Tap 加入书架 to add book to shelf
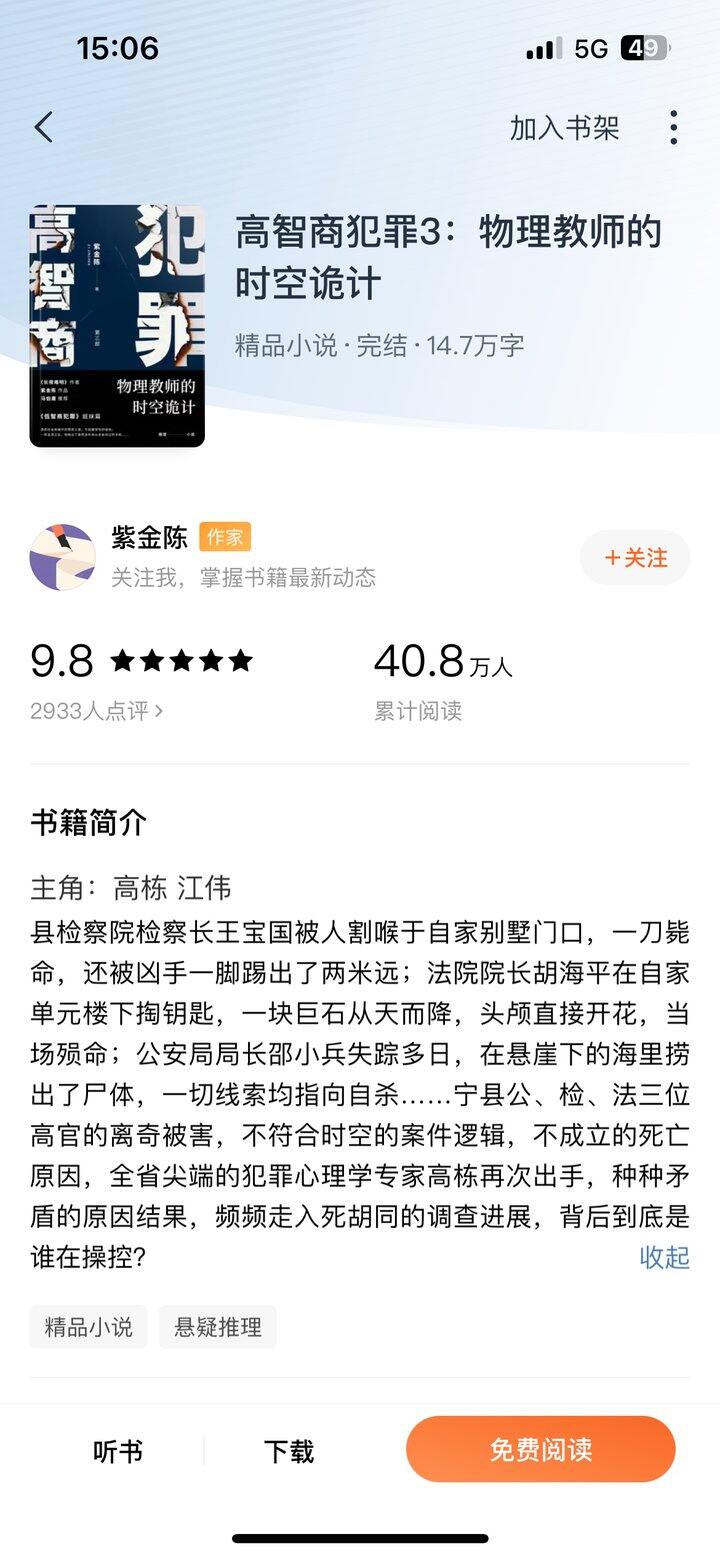The height and width of the screenshot is (1558, 720). pyautogui.click(x=564, y=128)
